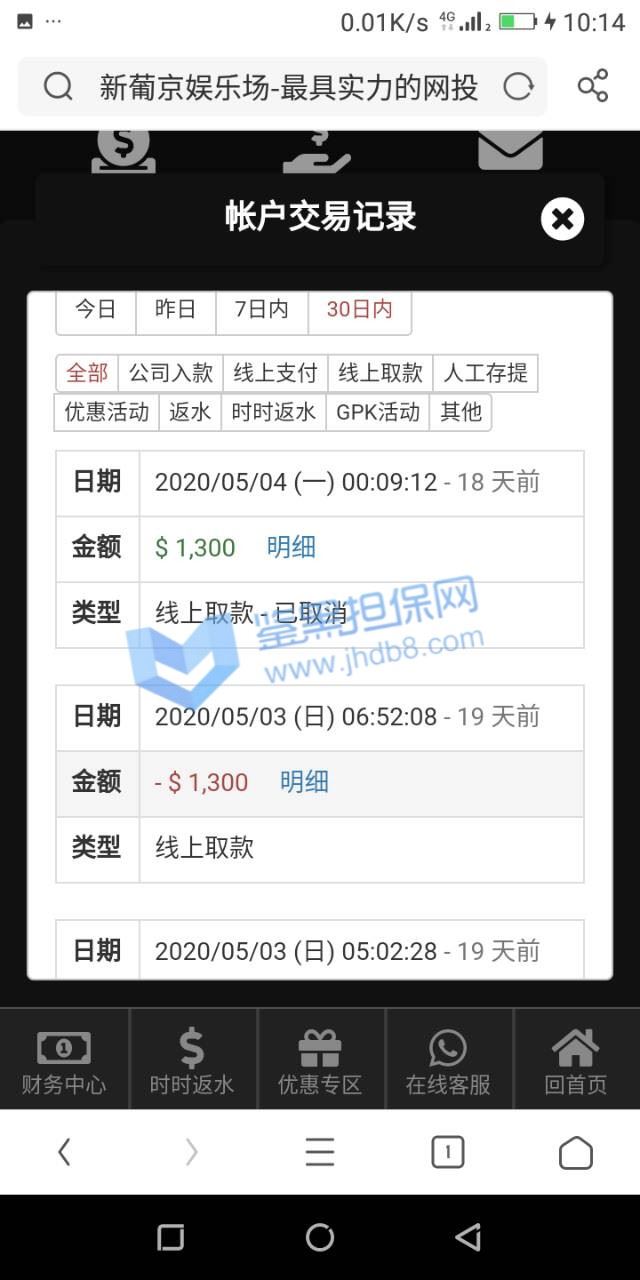Go to 财务中心 in bottom bar

[64, 1060]
